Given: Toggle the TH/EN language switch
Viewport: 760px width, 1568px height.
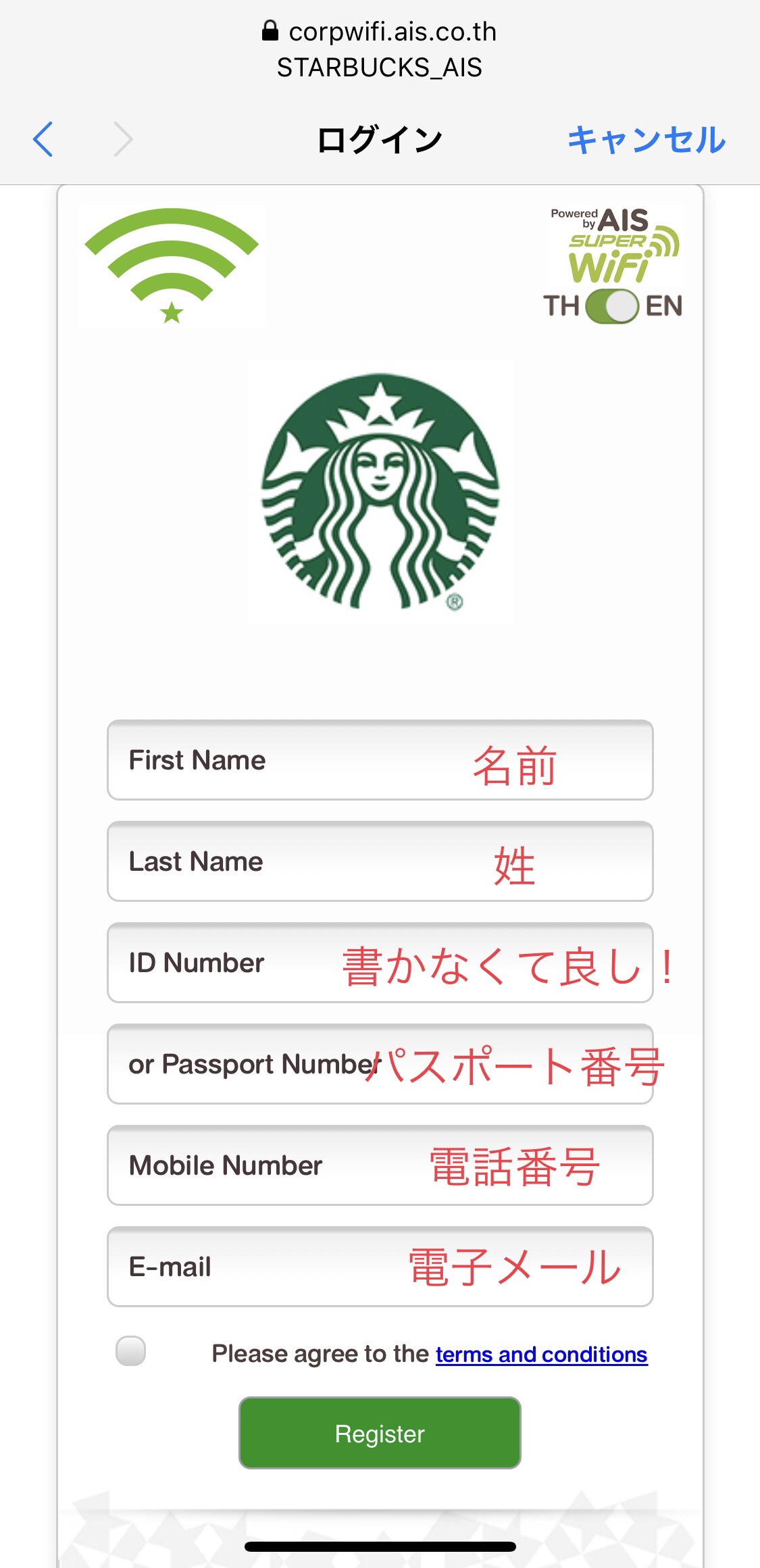Looking at the screenshot, I should pyautogui.click(x=612, y=306).
